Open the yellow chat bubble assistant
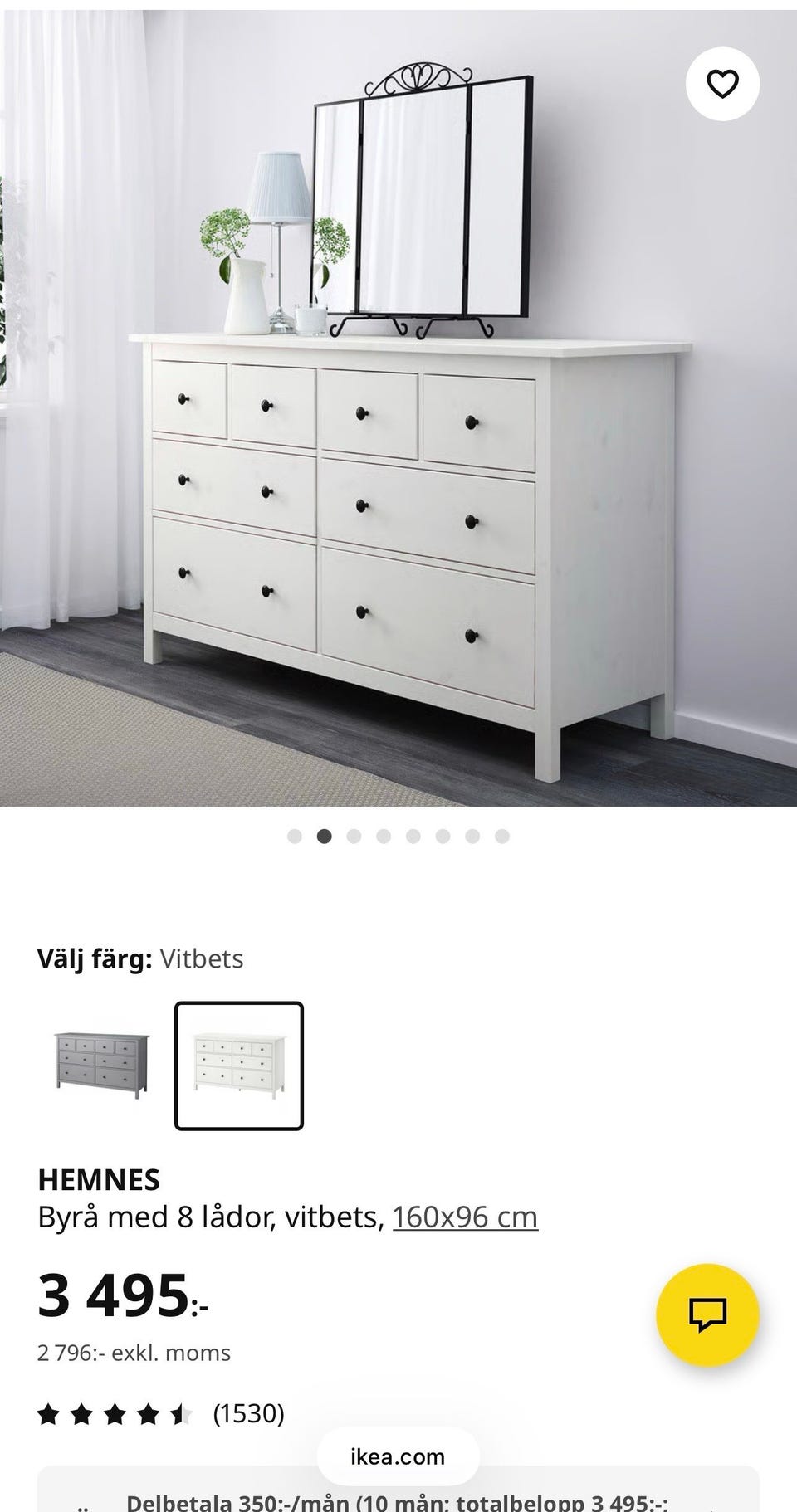The width and height of the screenshot is (797, 1512). [x=707, y=1314]
